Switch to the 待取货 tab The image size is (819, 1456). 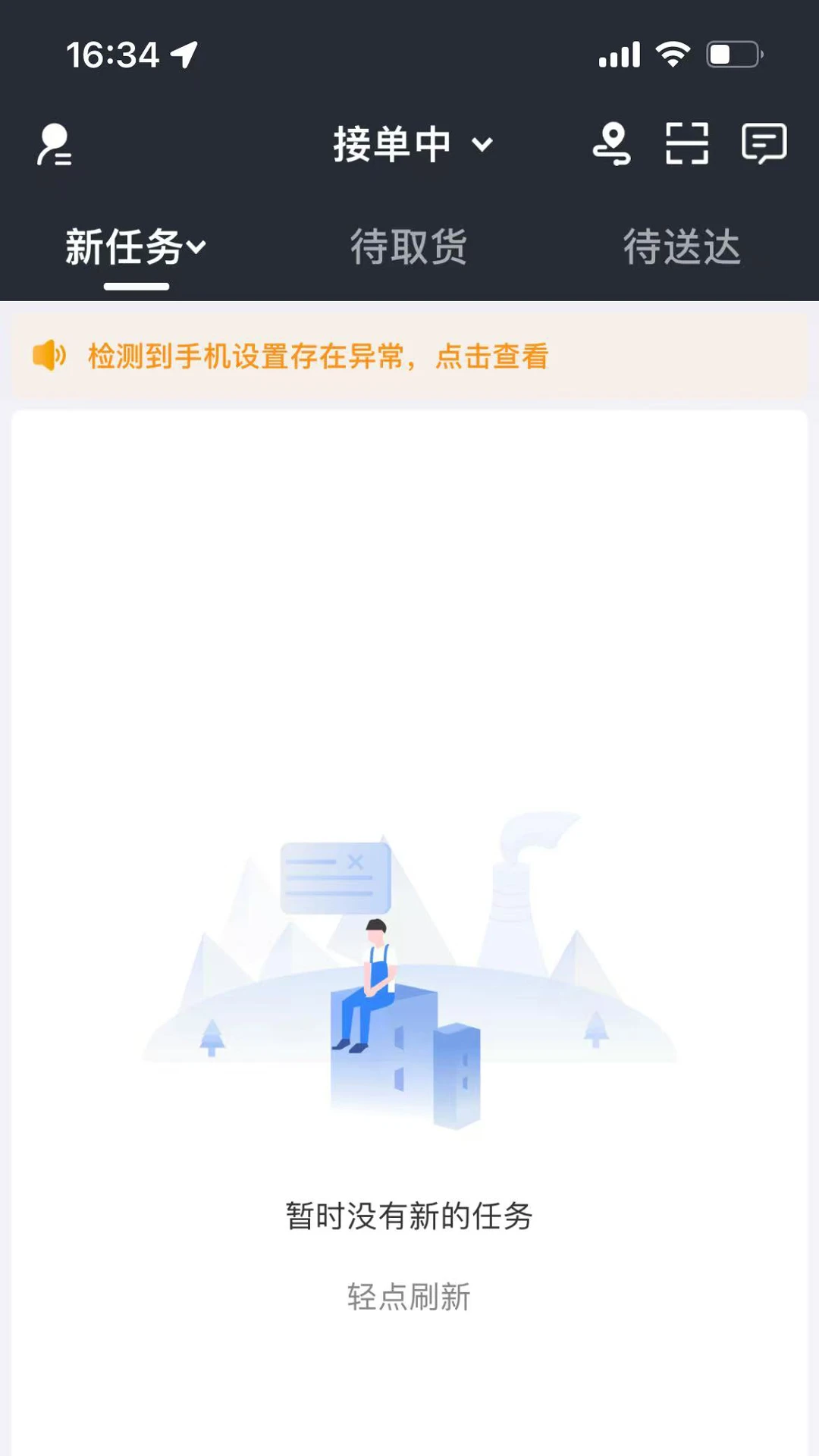coord(409,246)
